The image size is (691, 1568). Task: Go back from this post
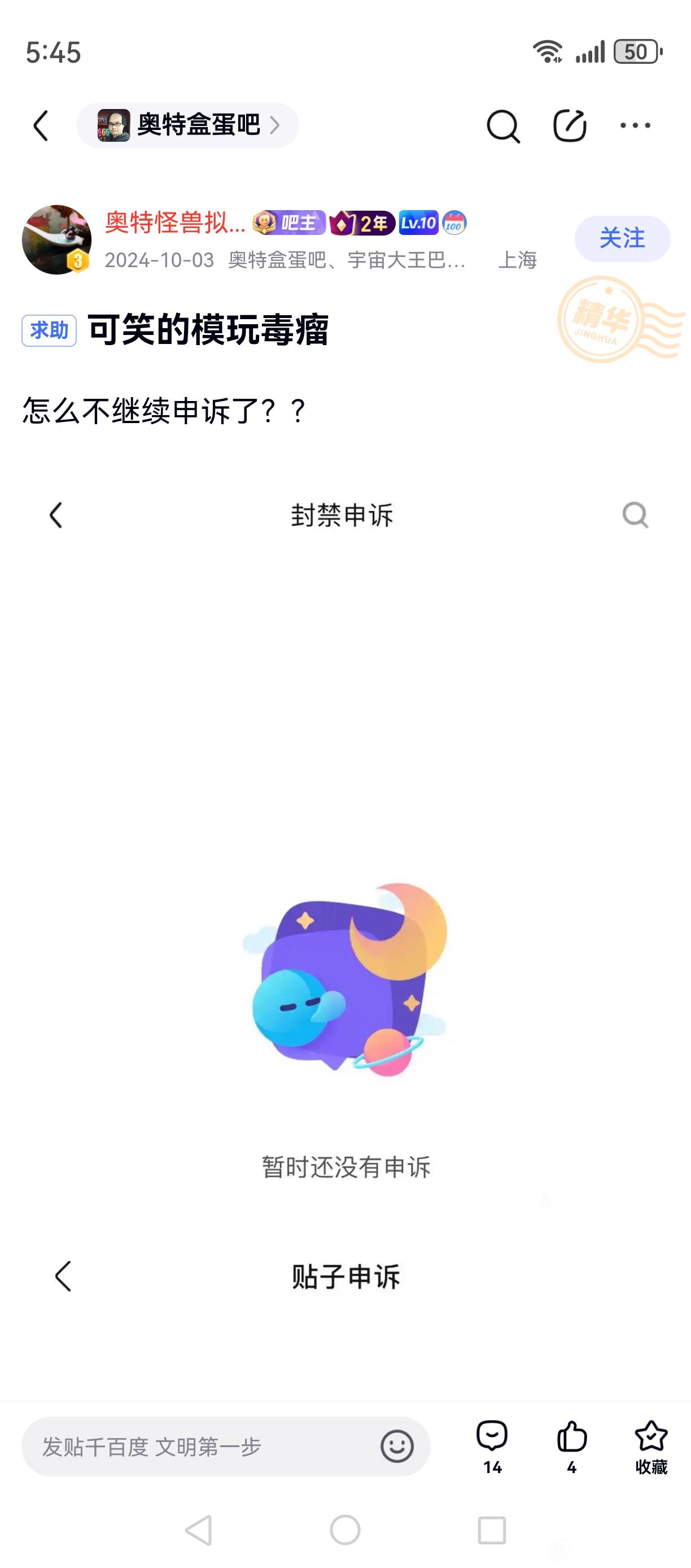[x=41, y=126]
